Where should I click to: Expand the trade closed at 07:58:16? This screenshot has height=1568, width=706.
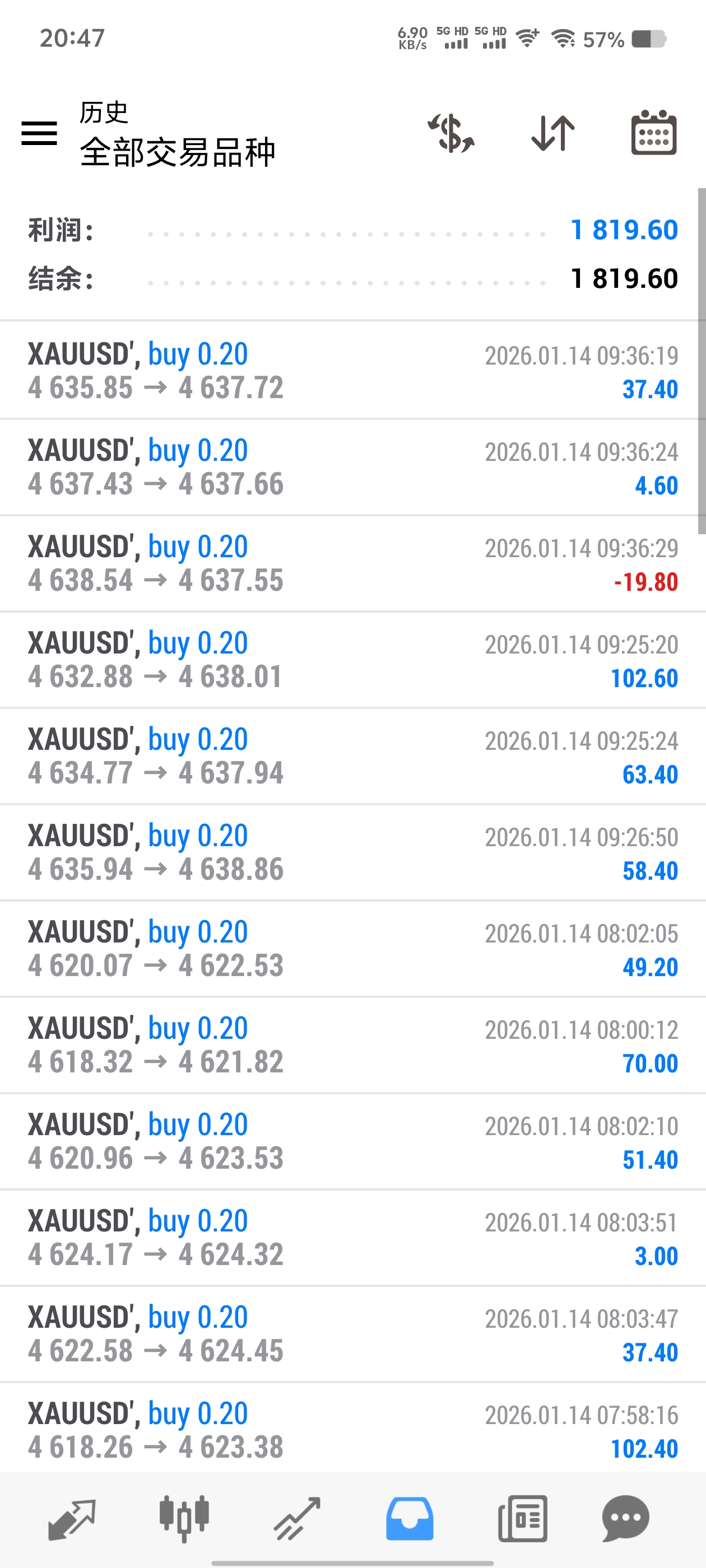[x=352, y=1430]
